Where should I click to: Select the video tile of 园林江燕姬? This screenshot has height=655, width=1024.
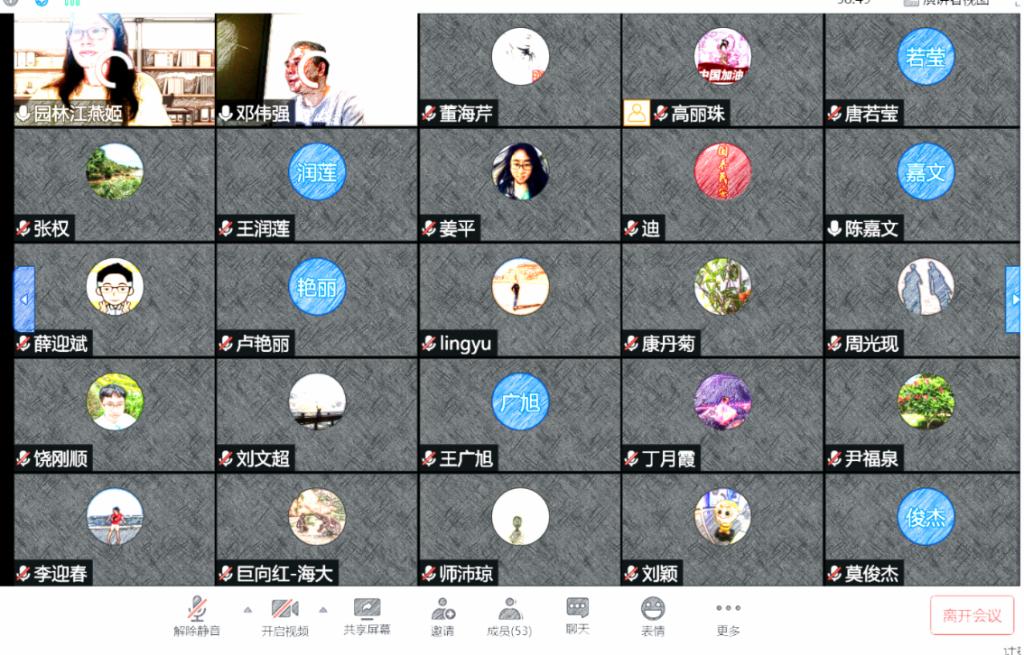(x=114, y=68)
